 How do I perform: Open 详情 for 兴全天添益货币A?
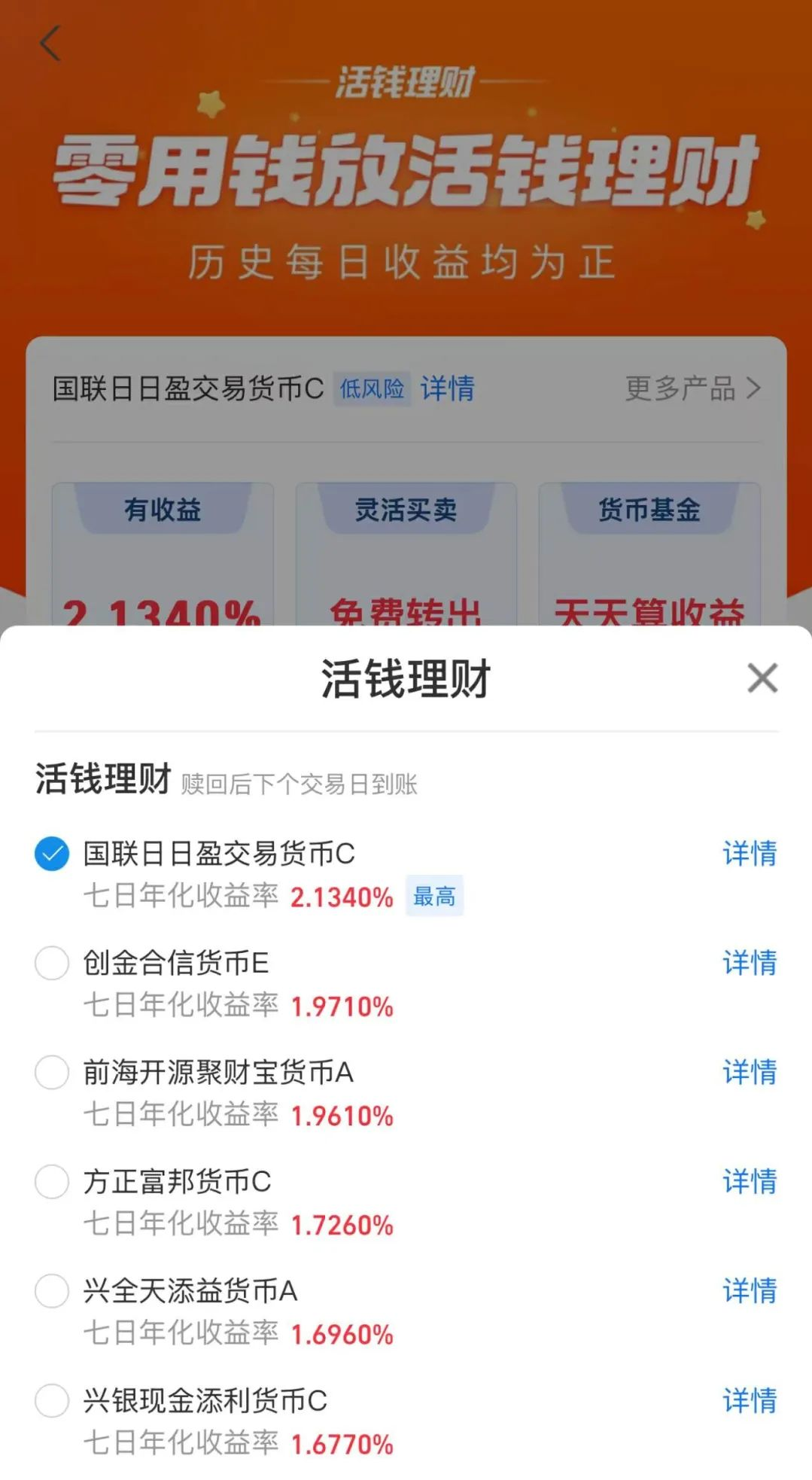[x=749, y=1291]
